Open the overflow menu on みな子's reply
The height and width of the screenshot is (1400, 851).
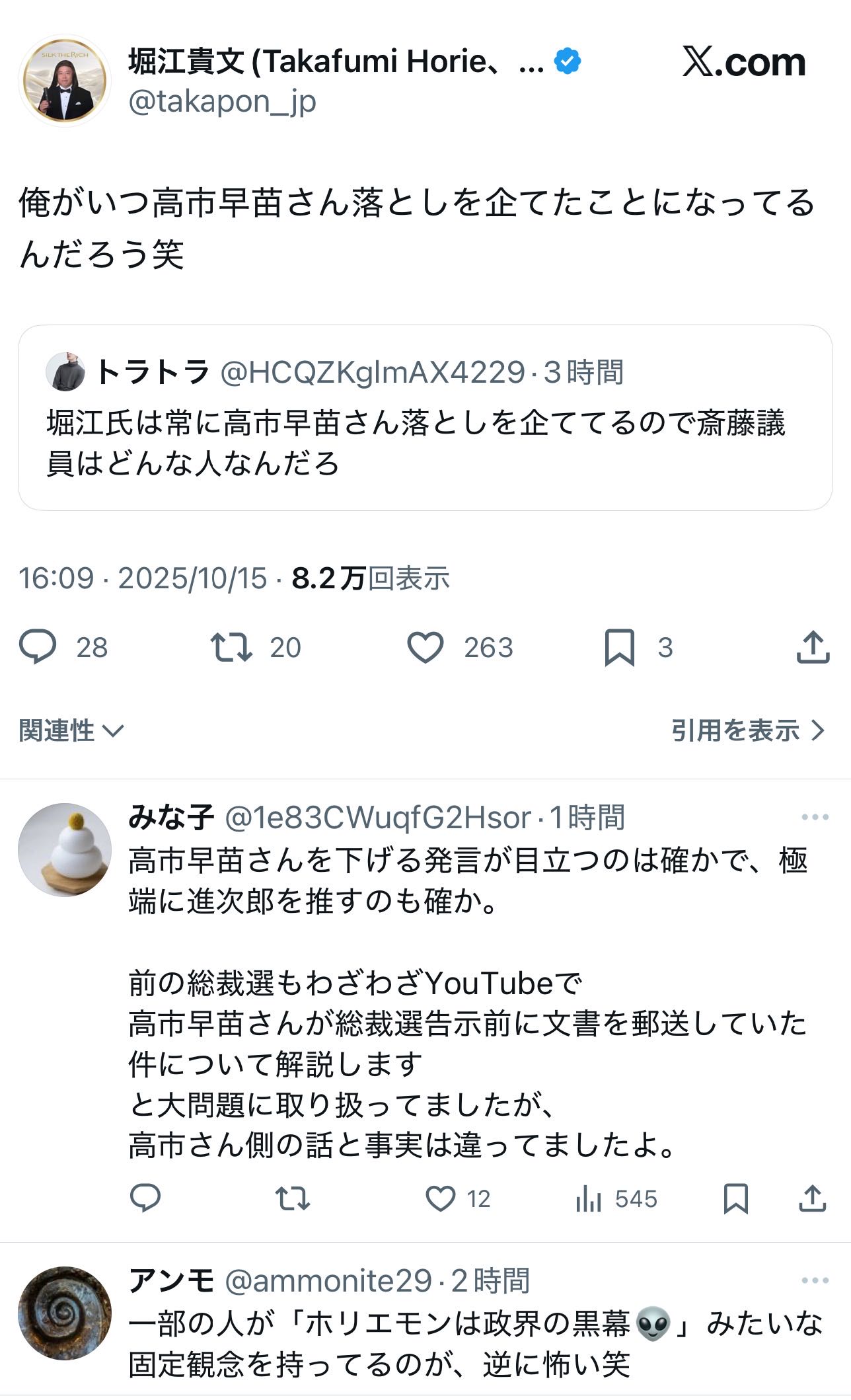pyautogui.click(x=814, y=818)
